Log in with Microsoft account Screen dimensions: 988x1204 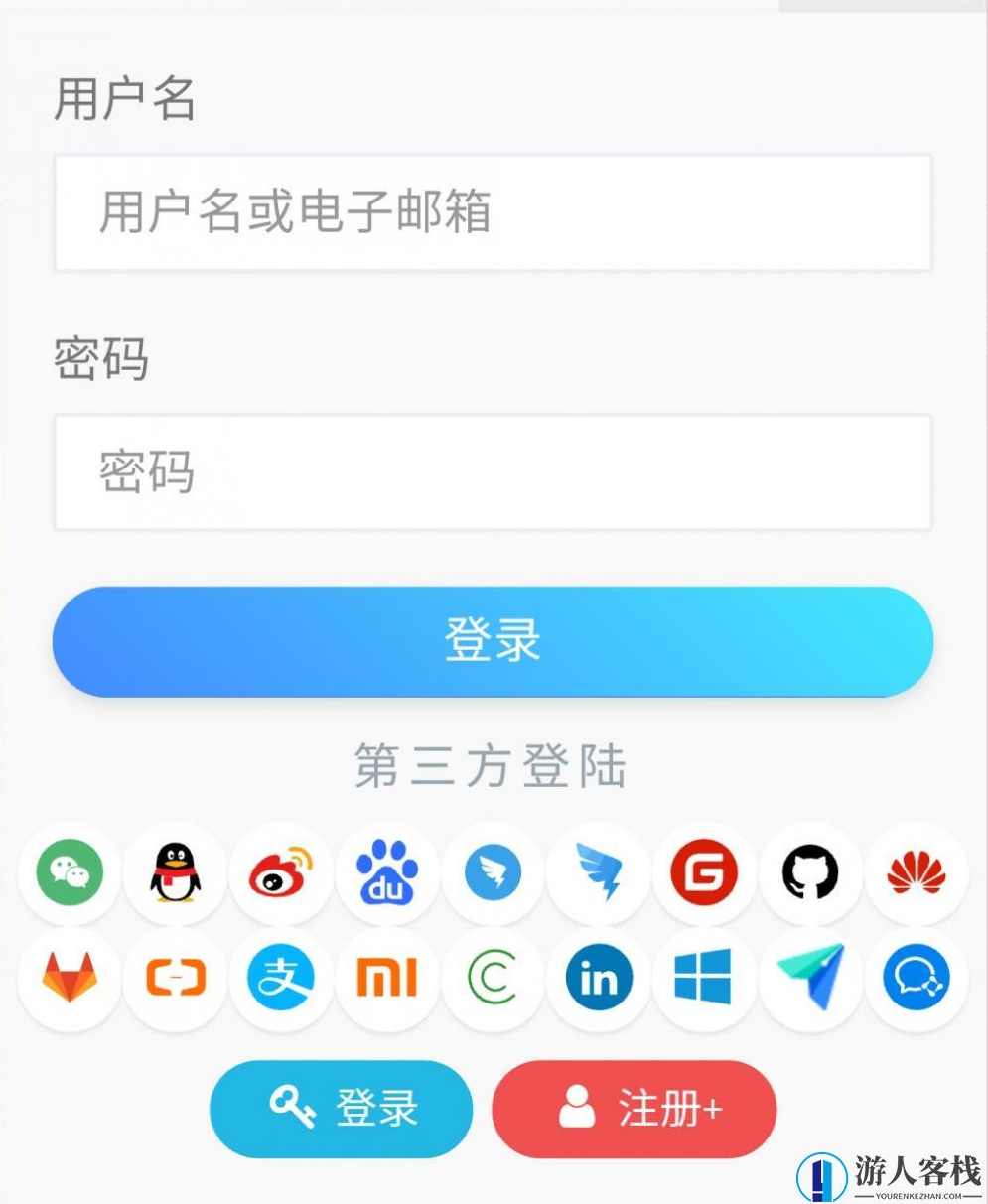coord(705,978)
